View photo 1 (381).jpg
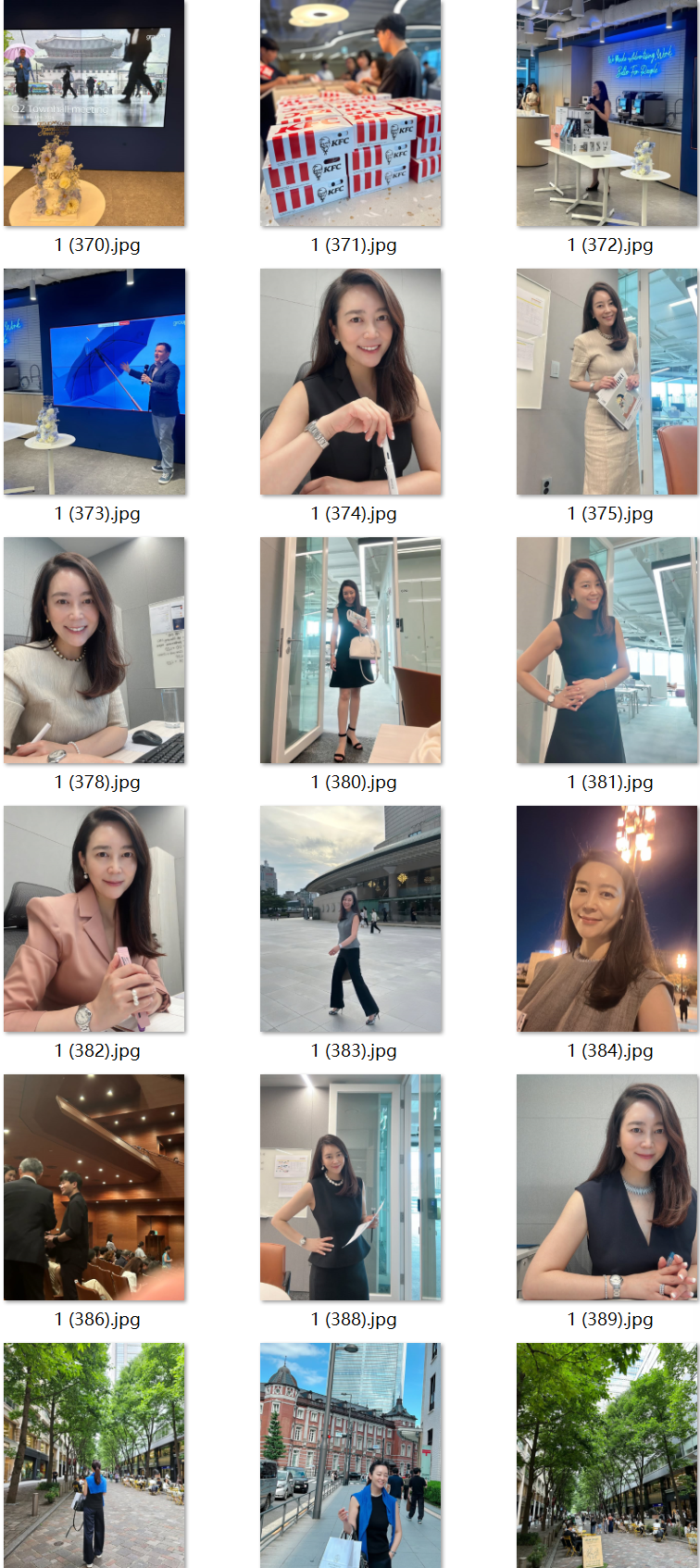 point(606,650)
